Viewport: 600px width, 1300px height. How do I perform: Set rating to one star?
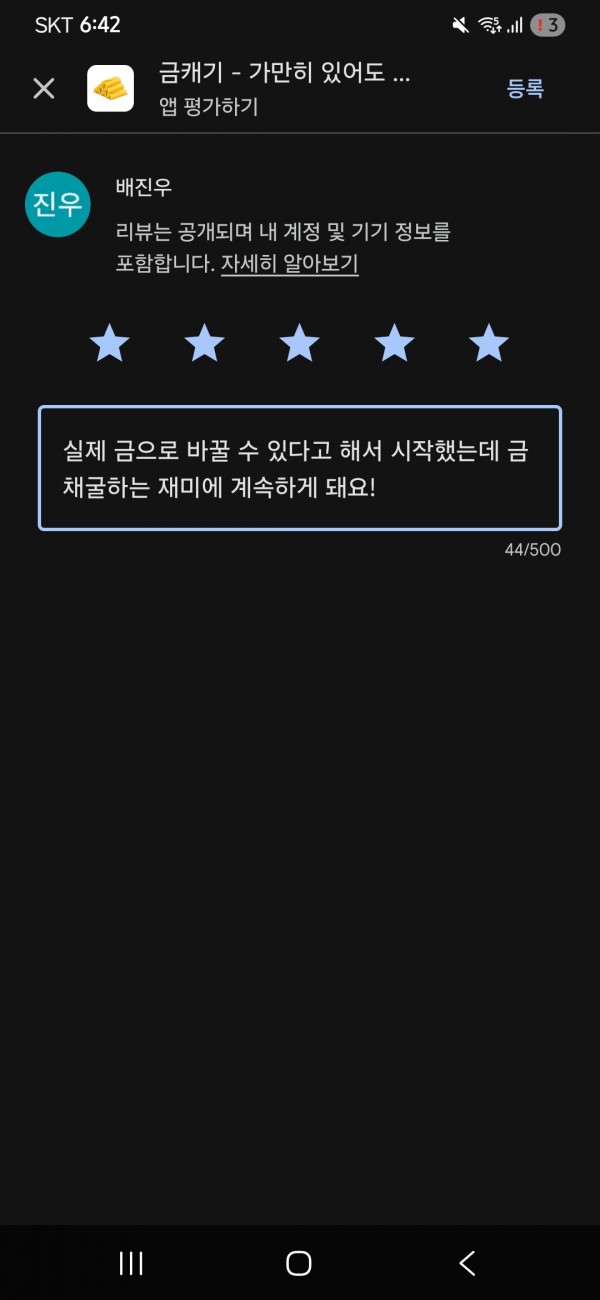pos(110,343)
